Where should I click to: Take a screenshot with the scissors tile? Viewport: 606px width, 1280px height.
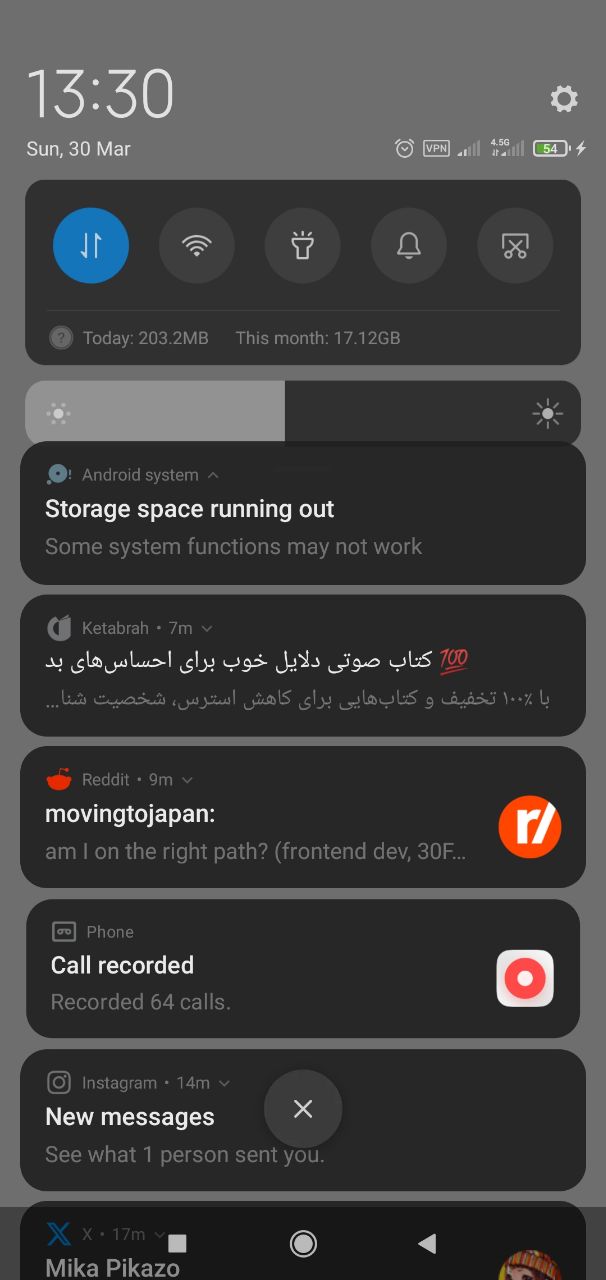coord(515,246)
